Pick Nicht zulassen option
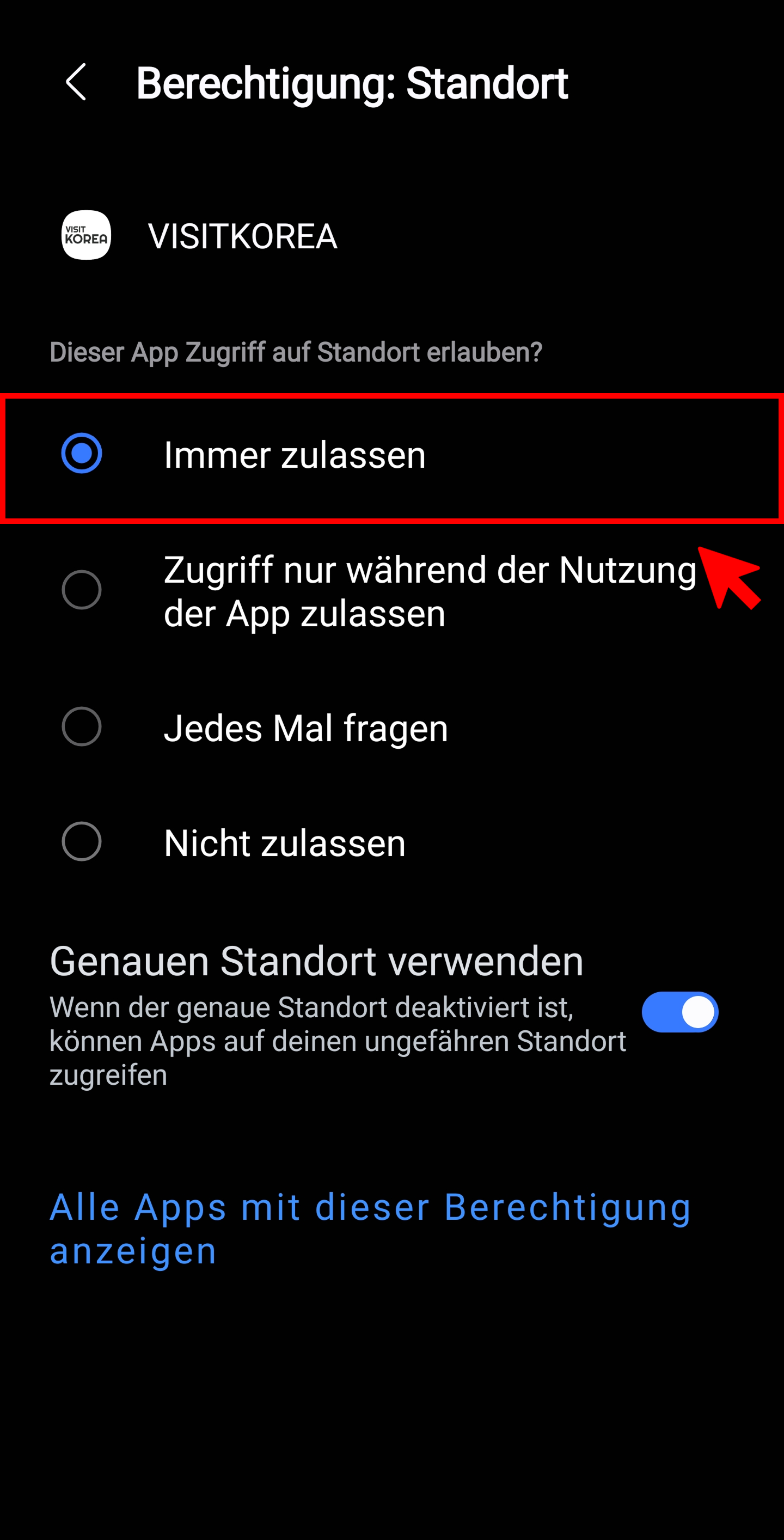The width and height of the screenshot is (784, 1540). [x=82, y=842]
